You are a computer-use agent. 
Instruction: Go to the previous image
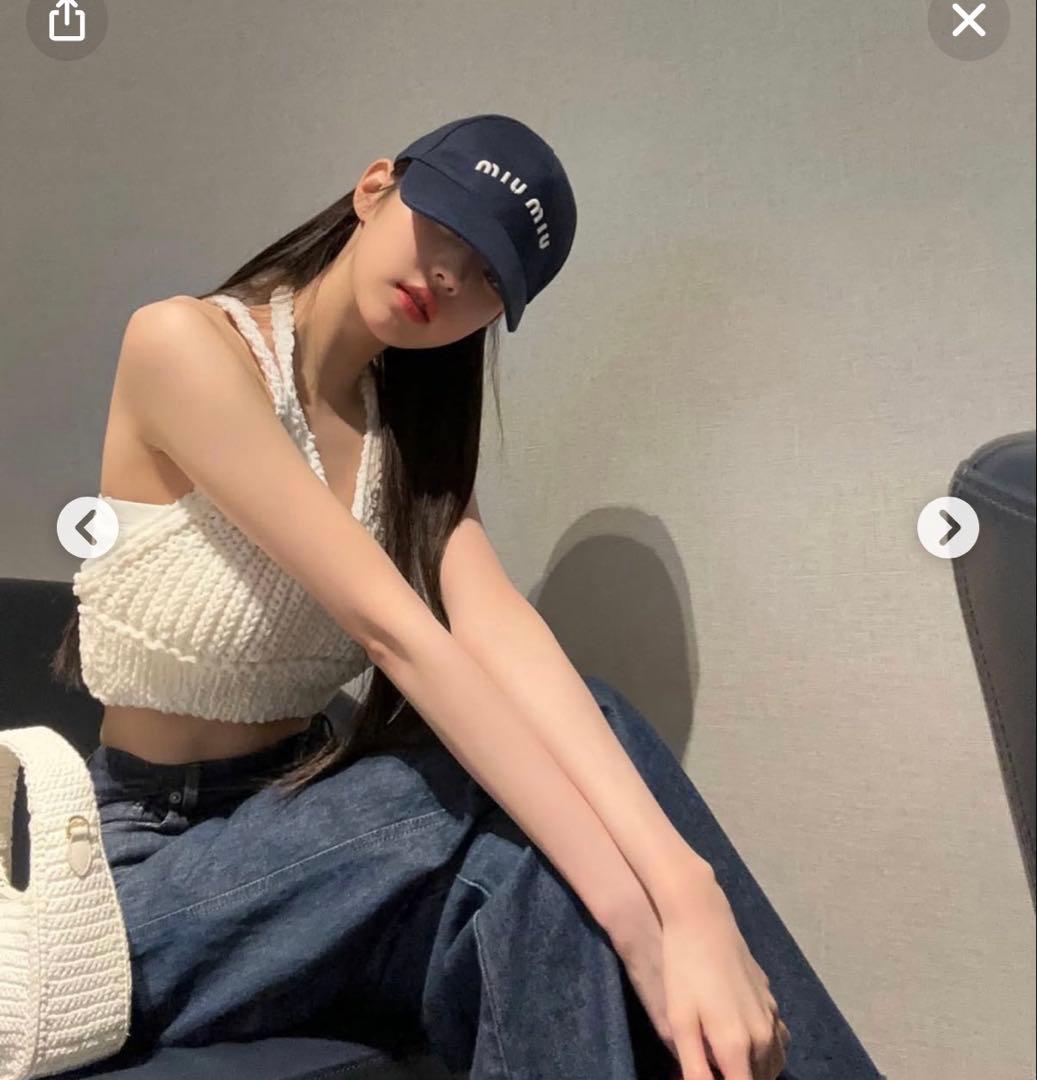(x=87, y=527)
